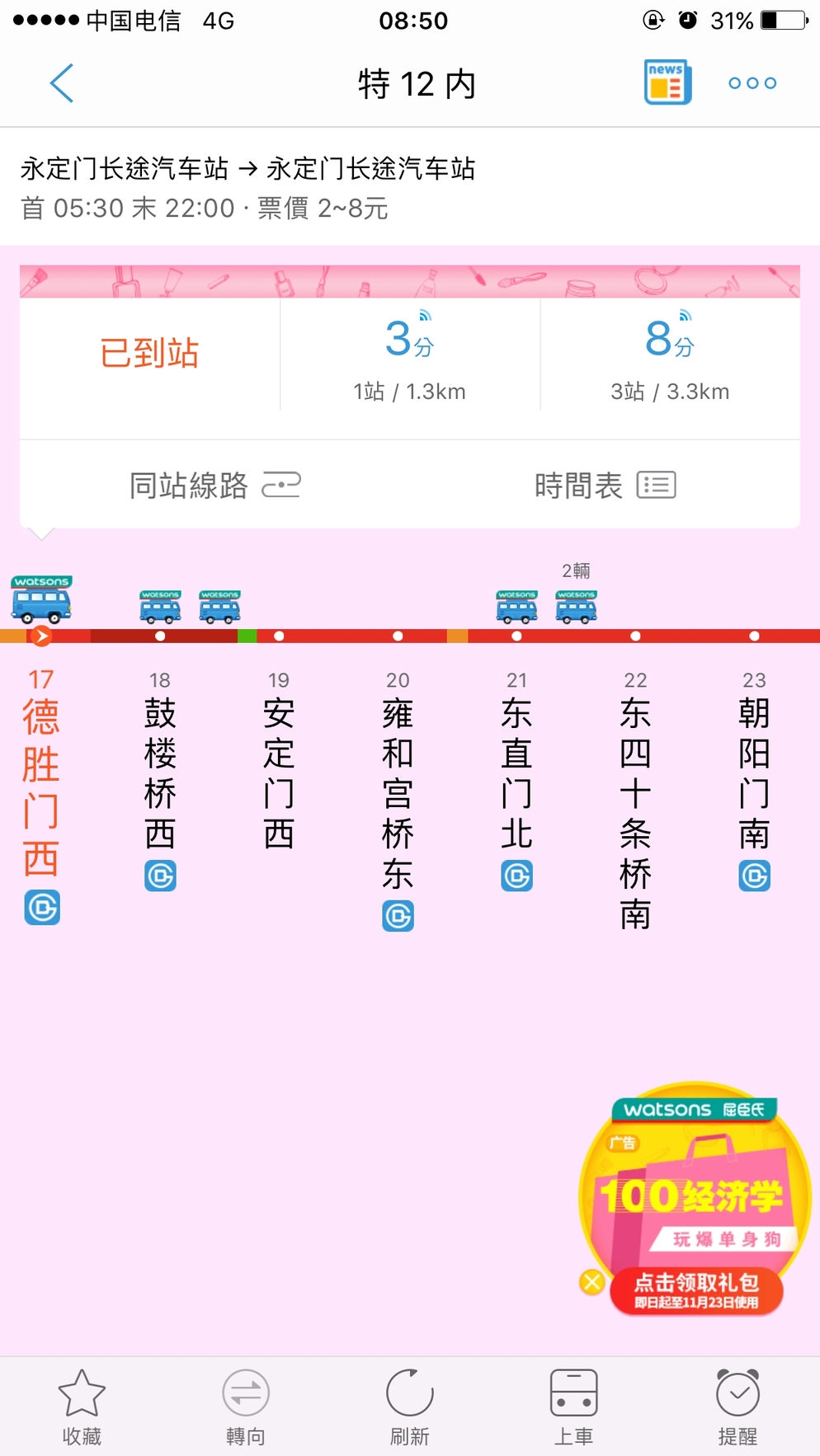Image resolution: width=820 pixels, height=1456 pixels.
Task: Refresh arrivals with 刷新
Action: point(410,1407)
